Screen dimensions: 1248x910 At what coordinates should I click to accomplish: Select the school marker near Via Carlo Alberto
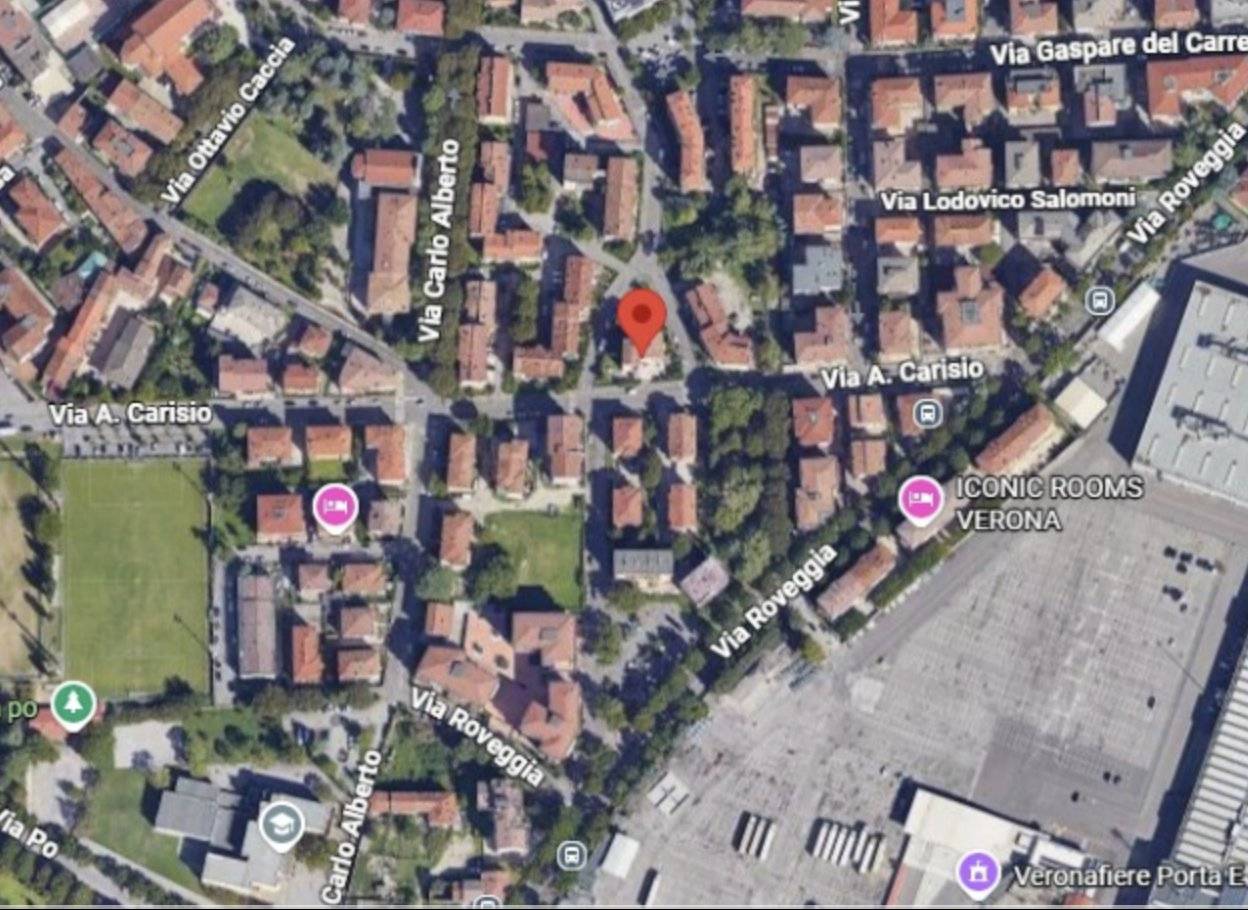(281, 824)
